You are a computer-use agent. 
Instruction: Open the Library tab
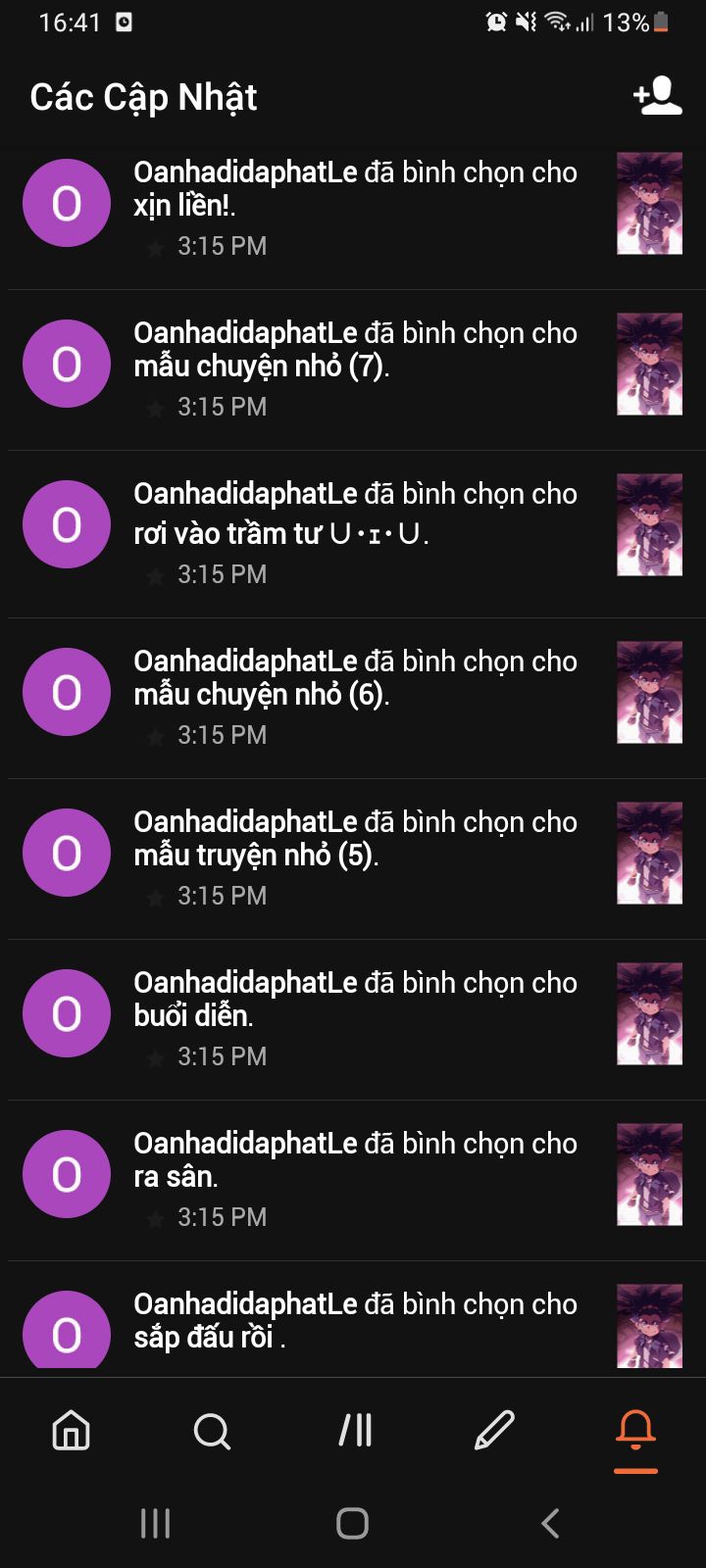pyautogui.click(x=355, y=1431)
